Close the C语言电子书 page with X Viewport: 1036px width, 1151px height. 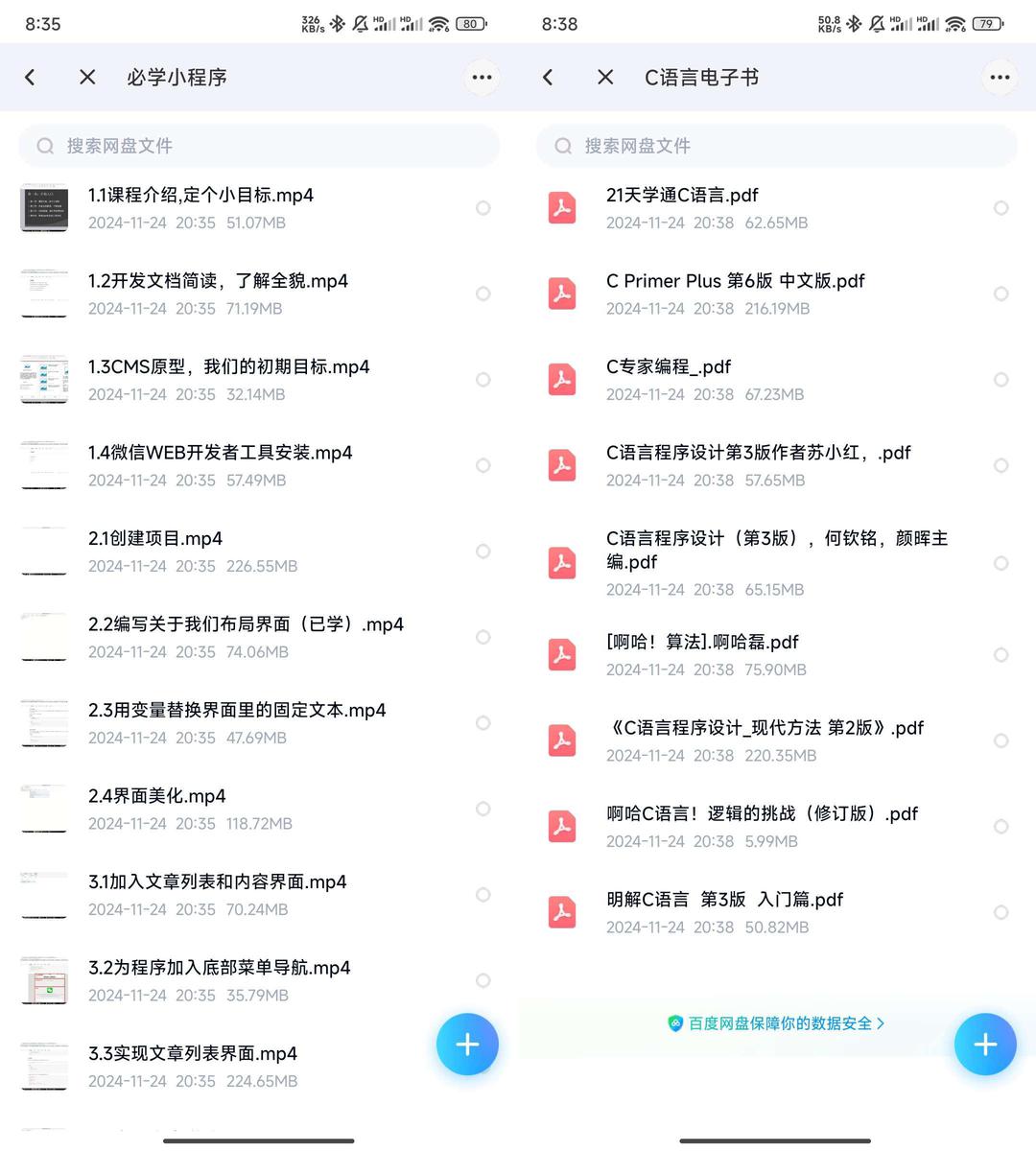[x=605, y=77]
